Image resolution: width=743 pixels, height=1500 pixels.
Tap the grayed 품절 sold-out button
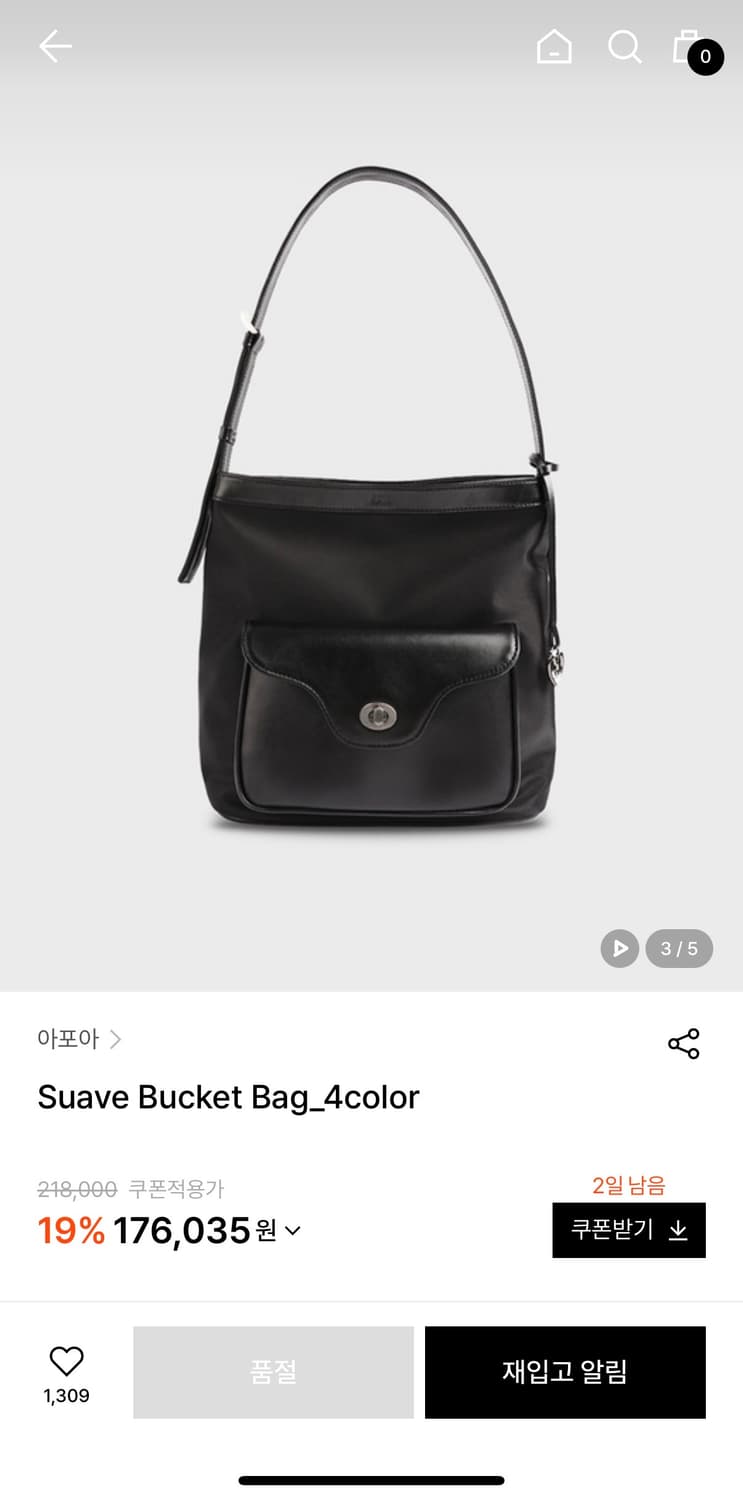273,1372
